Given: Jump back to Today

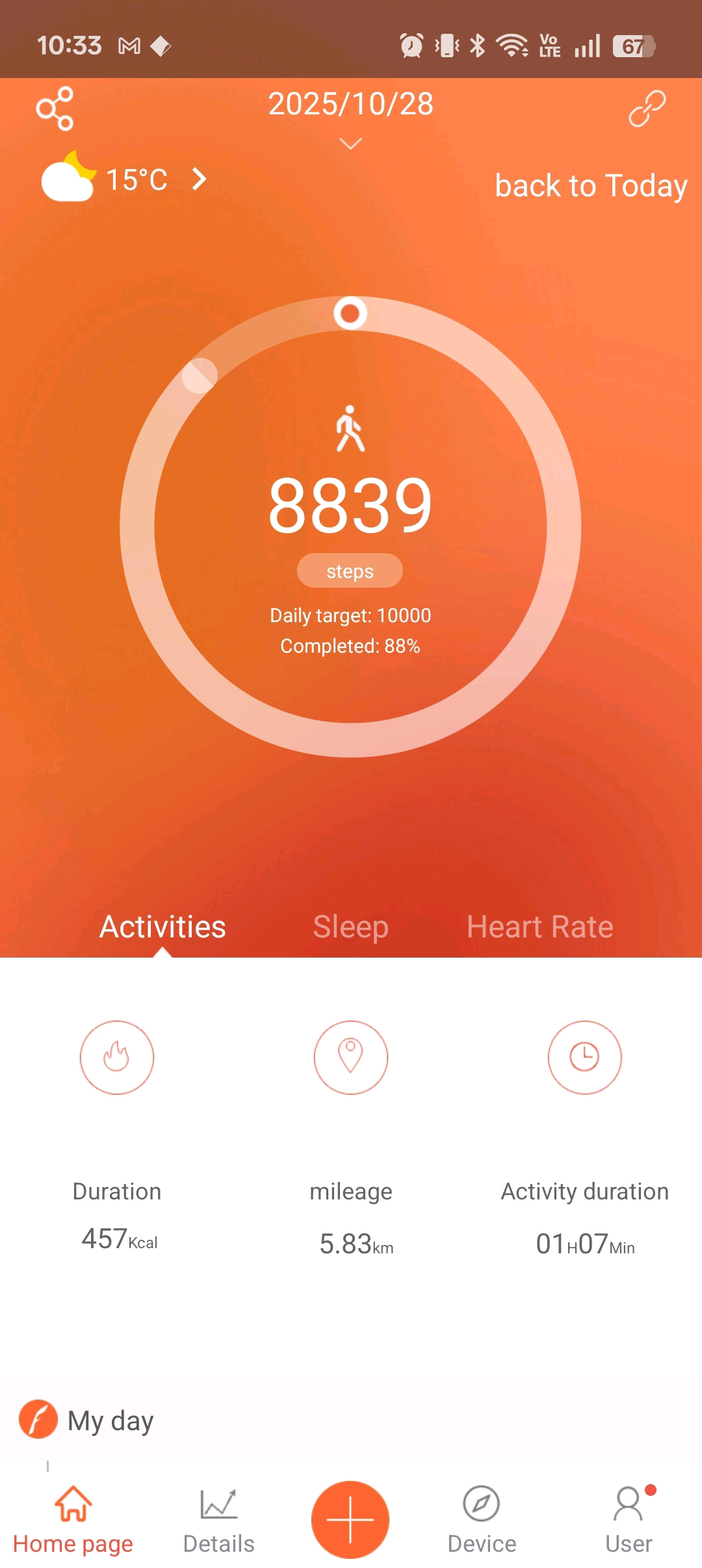Looking at the screenshot, I should click(590, 186).
